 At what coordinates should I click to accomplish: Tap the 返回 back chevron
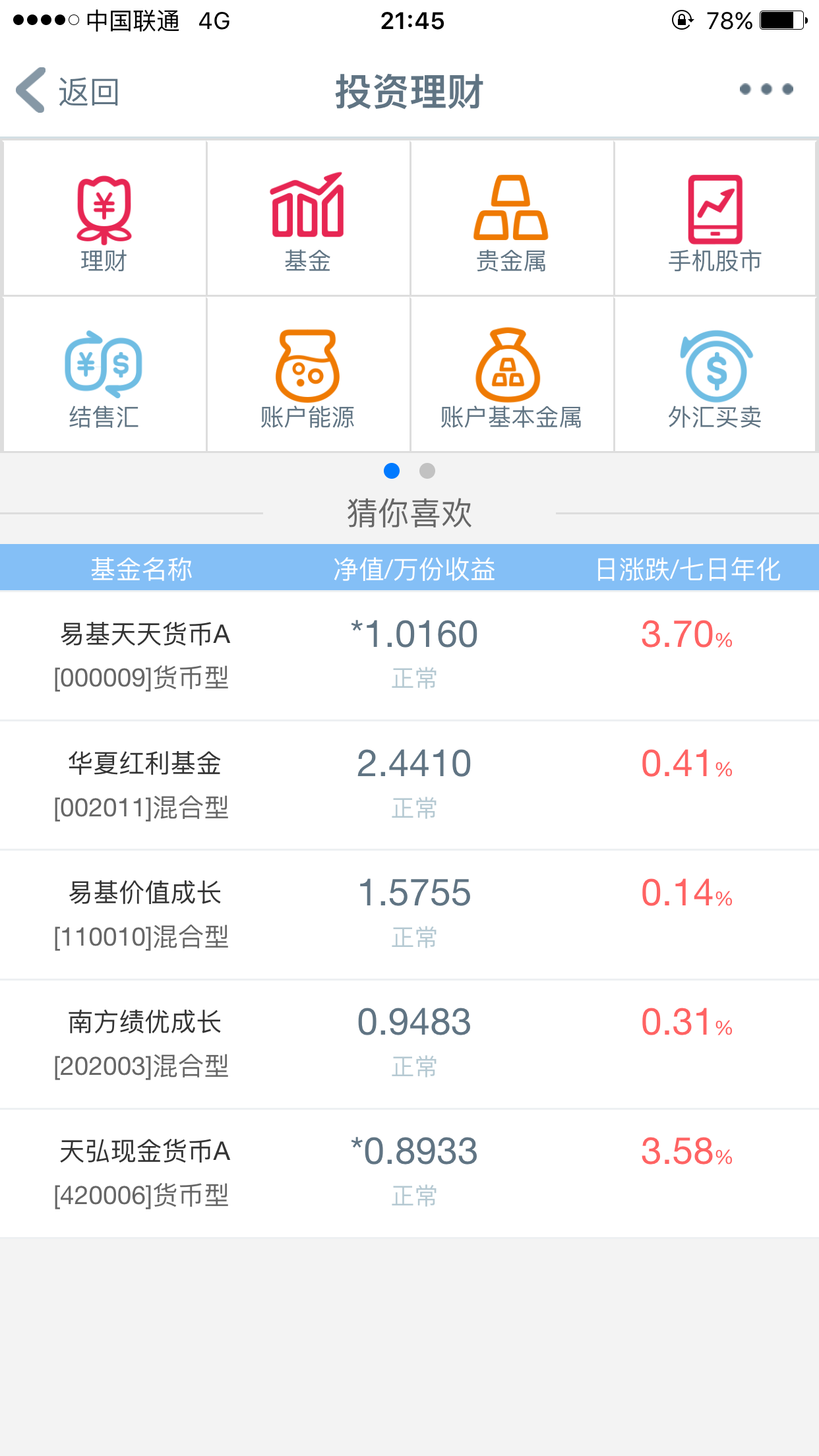point(30,90)
